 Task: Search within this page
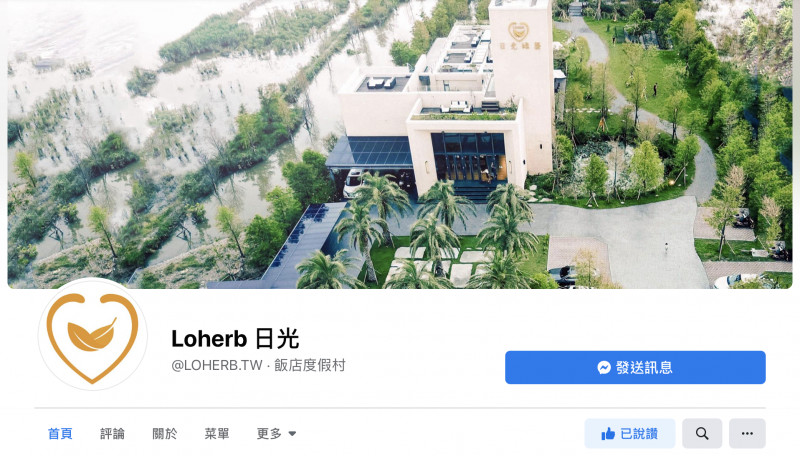[702, 433]
